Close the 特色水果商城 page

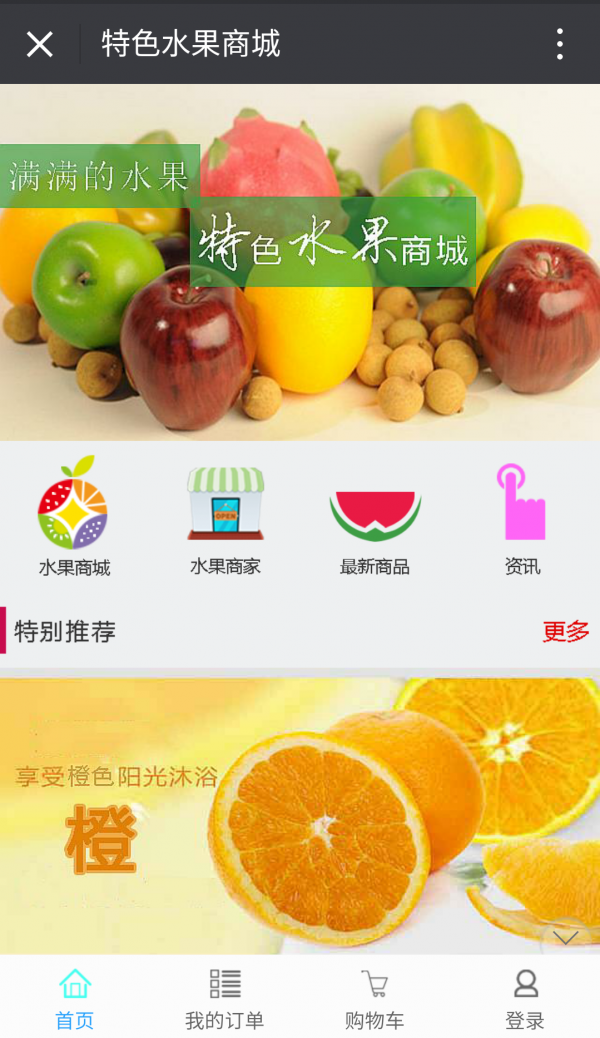tap(40, 44)
